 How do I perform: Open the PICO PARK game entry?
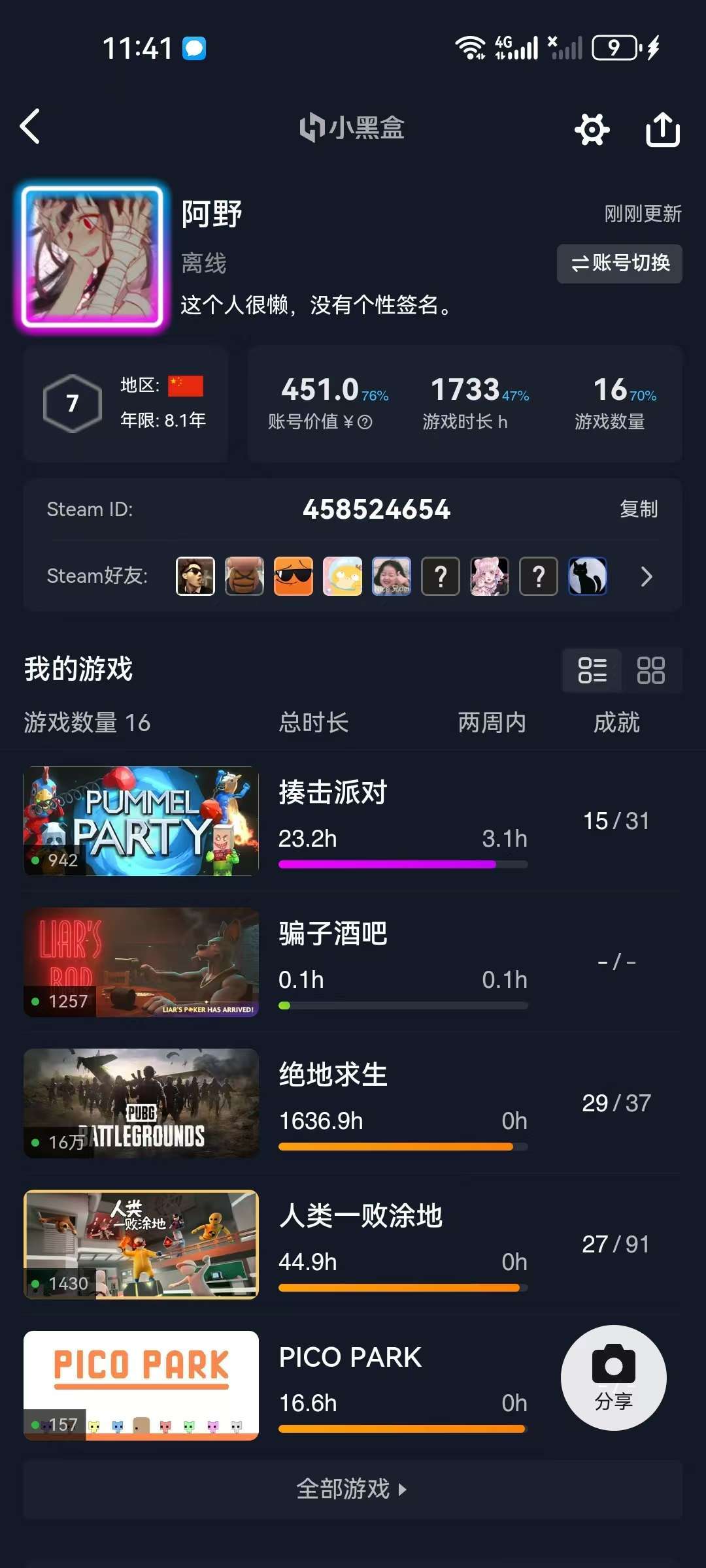coord(353,1385)
